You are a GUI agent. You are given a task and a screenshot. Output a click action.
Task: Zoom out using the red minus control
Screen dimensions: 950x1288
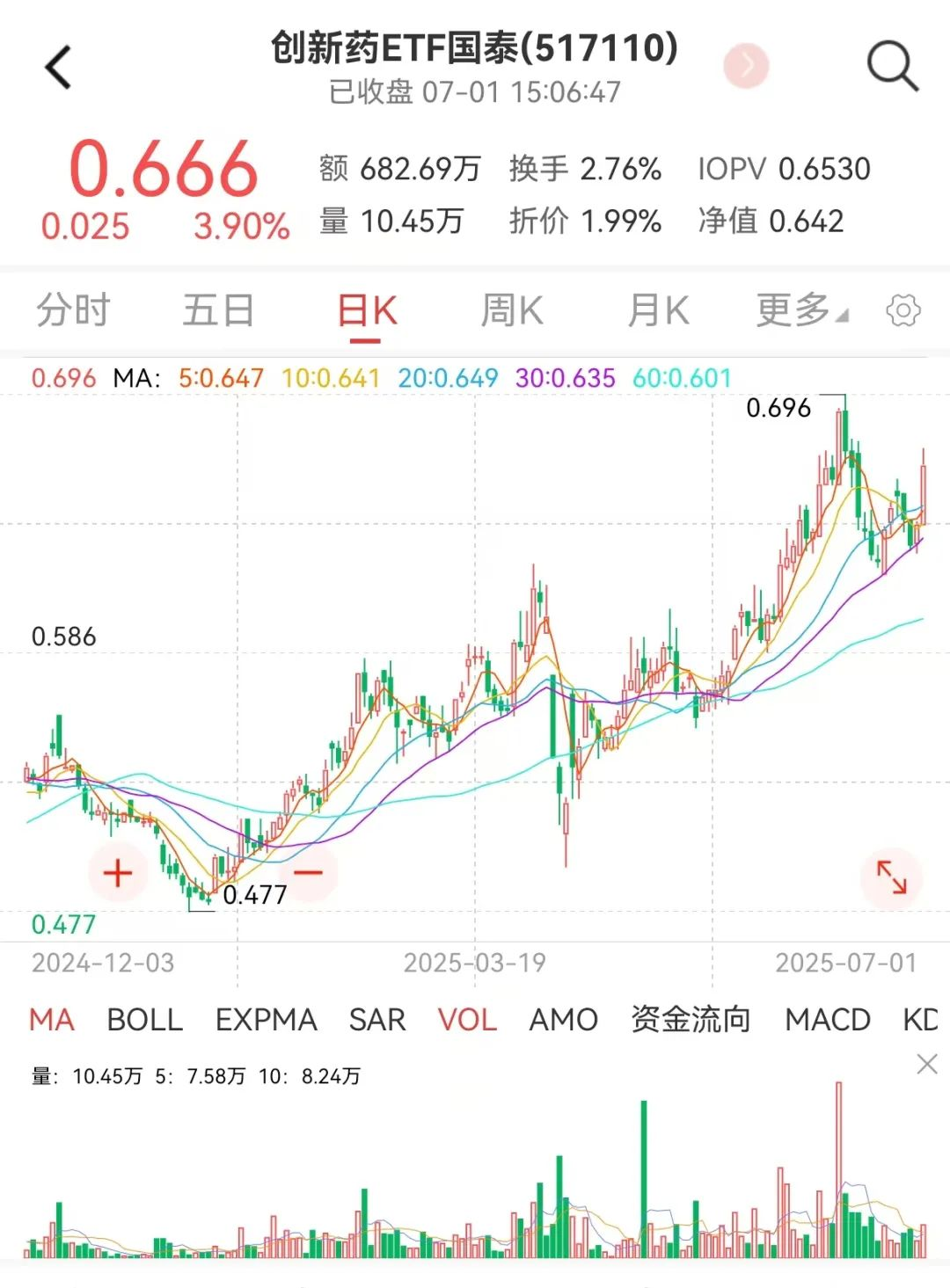click(306, 872)
